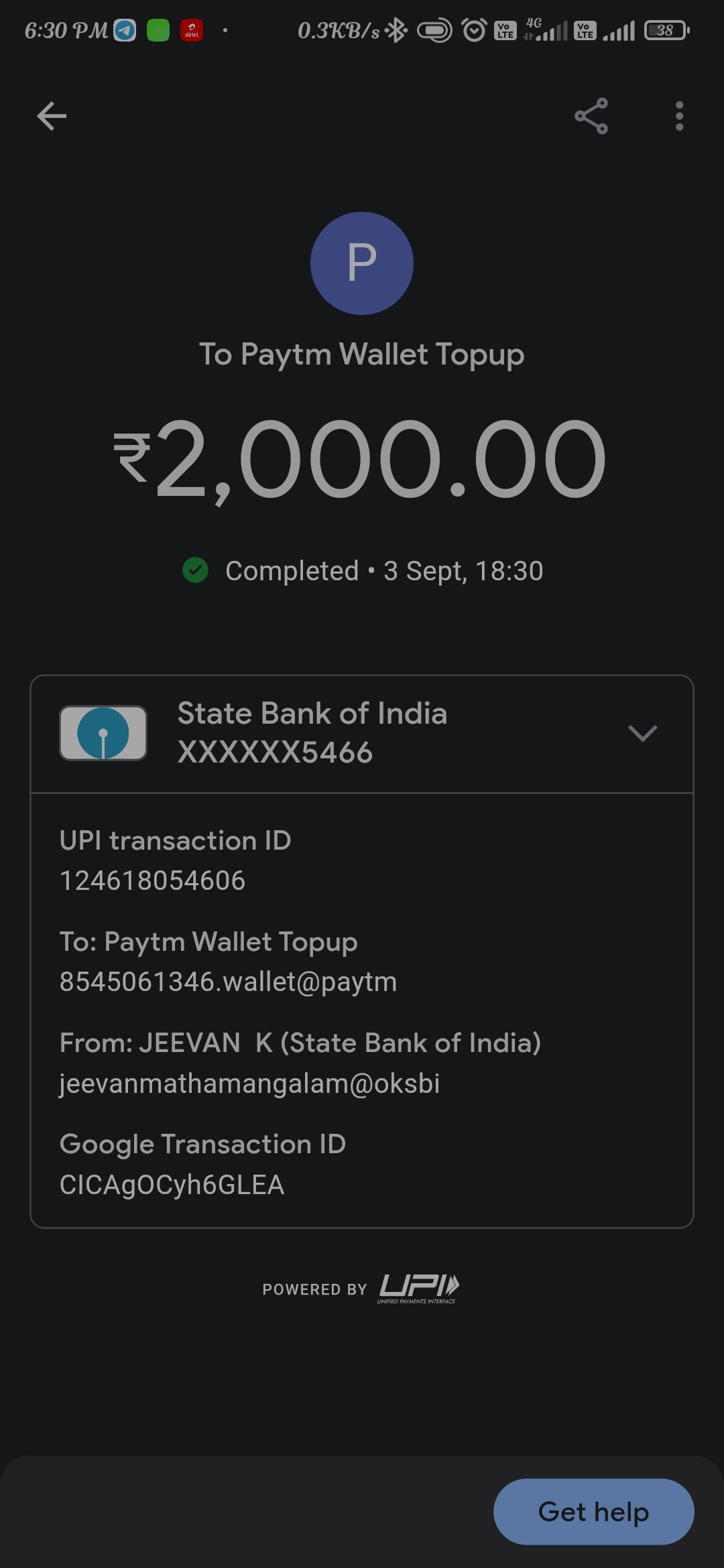724x1568 pixels.
Task: Tap the Get help button
Action: tap(593, 1512)
